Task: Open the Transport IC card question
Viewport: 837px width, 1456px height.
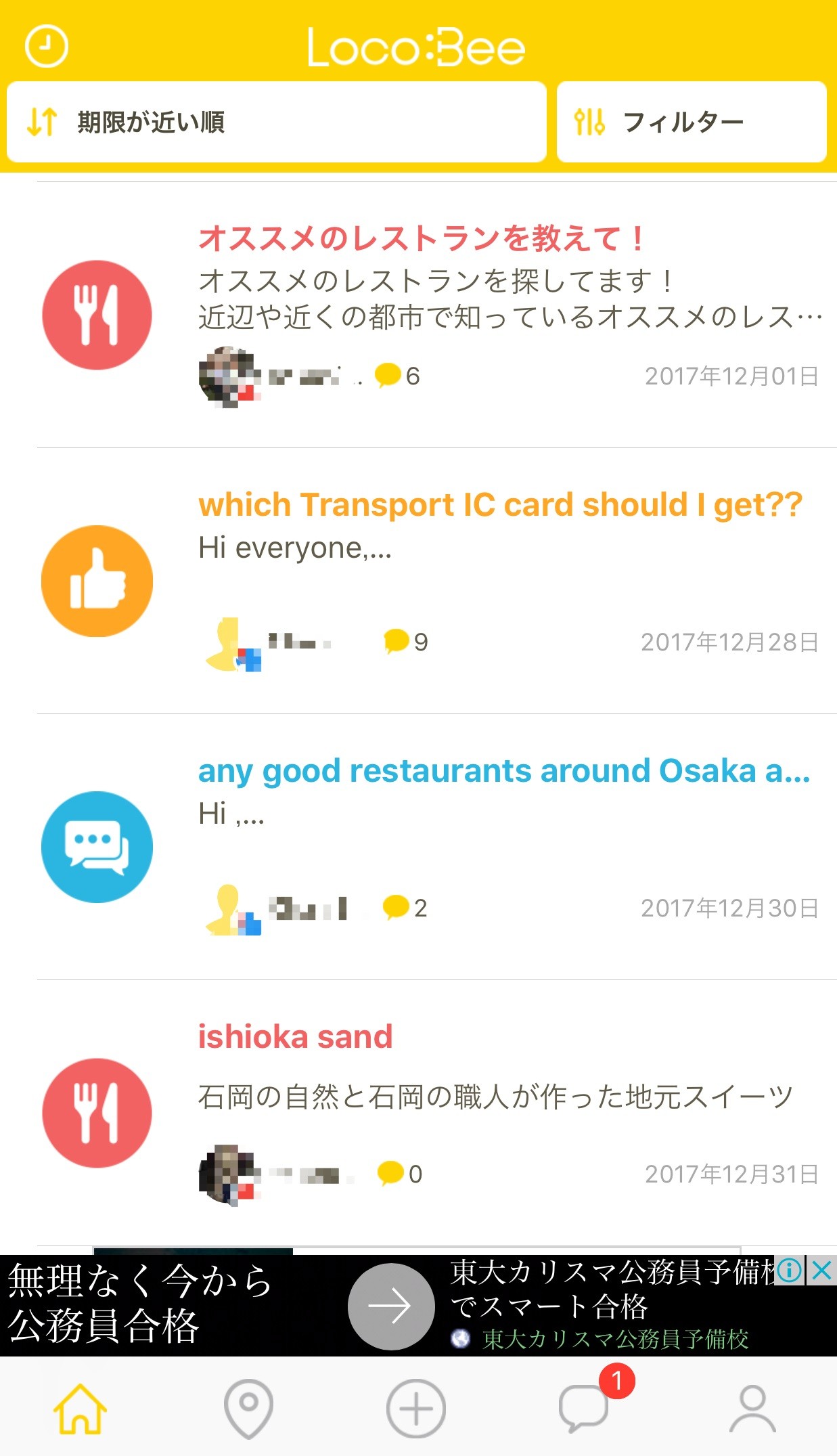Action: 499,505
